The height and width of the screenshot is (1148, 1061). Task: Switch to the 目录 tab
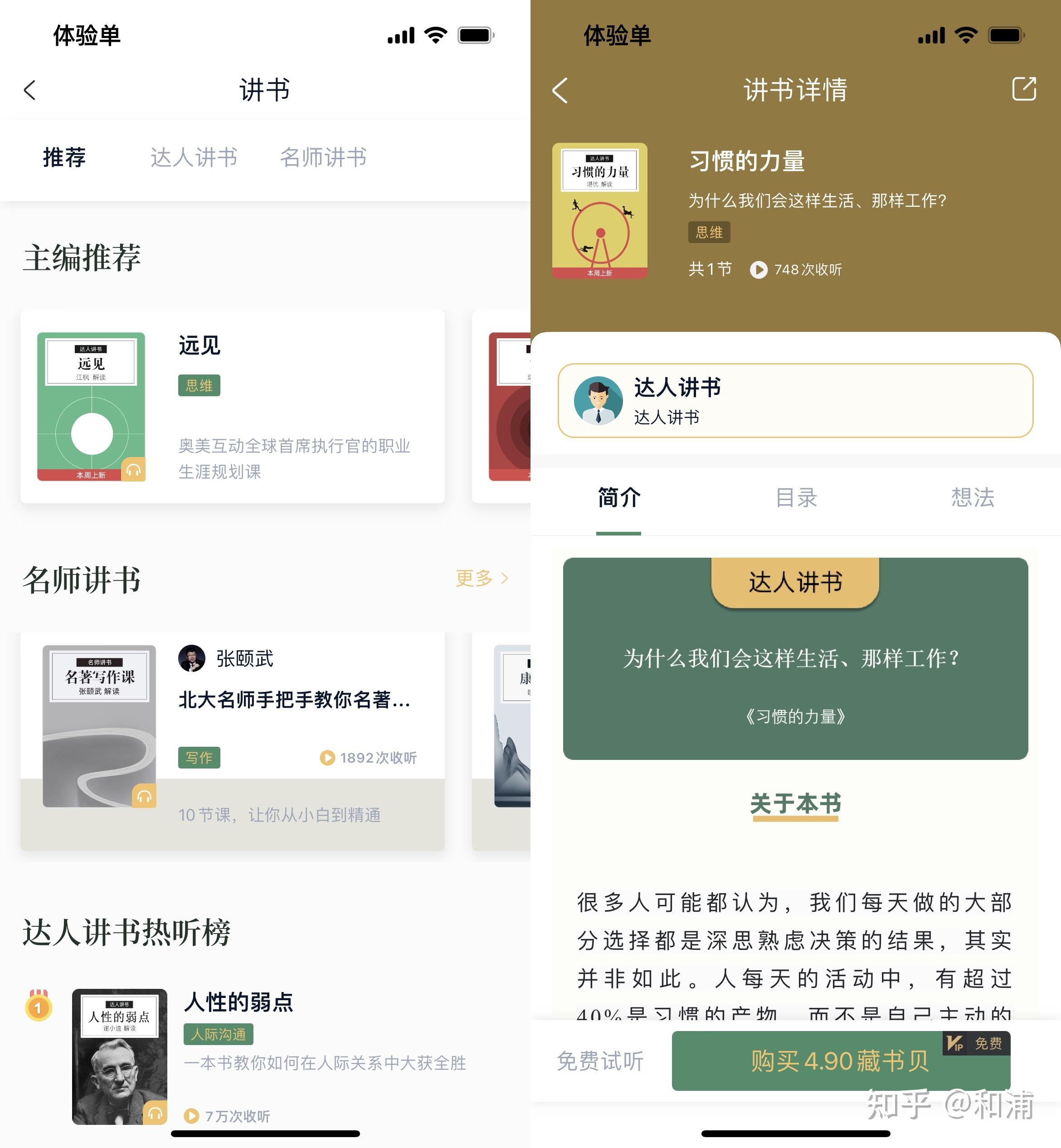(796, 497)
